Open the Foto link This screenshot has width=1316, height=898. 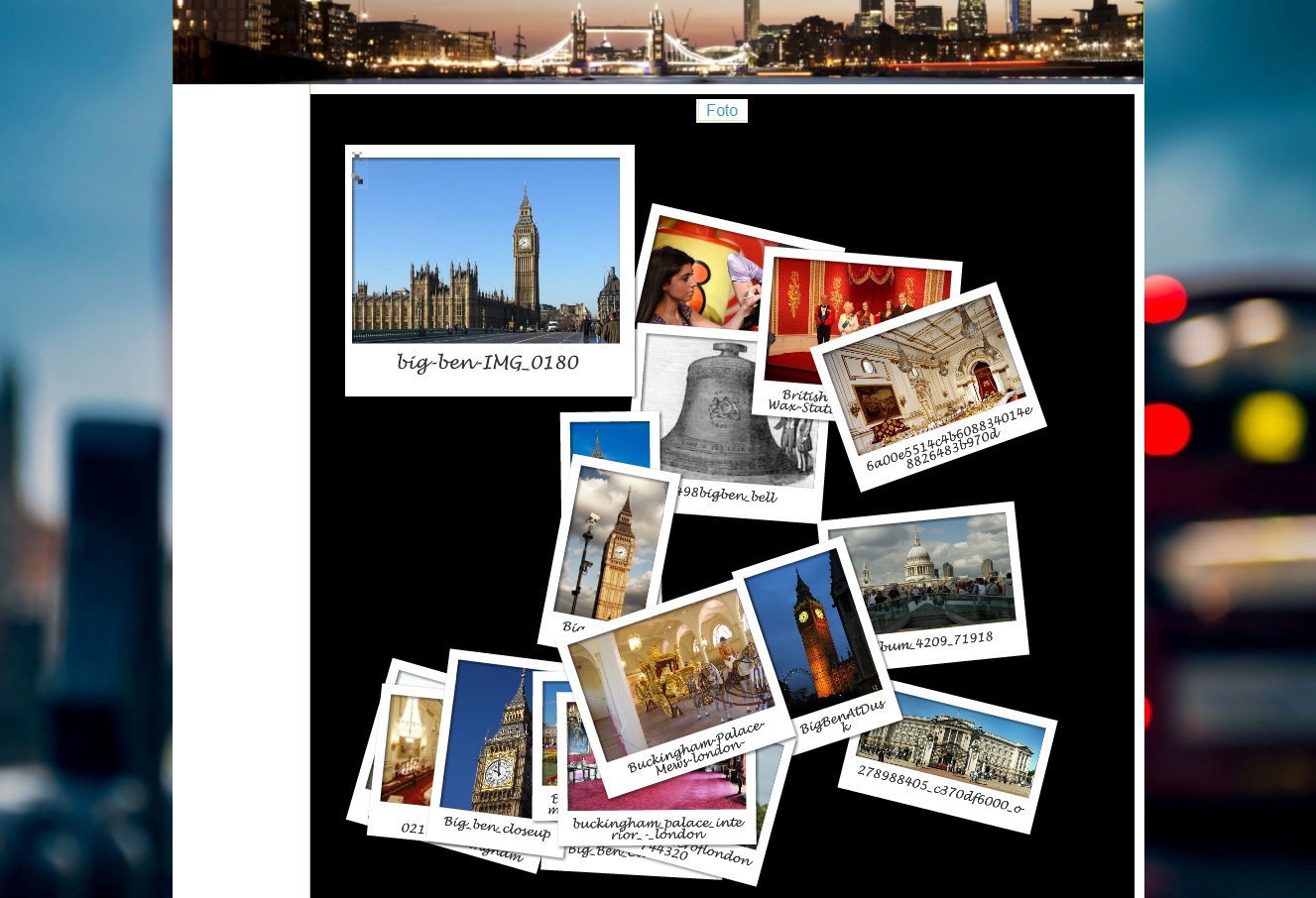721,111
